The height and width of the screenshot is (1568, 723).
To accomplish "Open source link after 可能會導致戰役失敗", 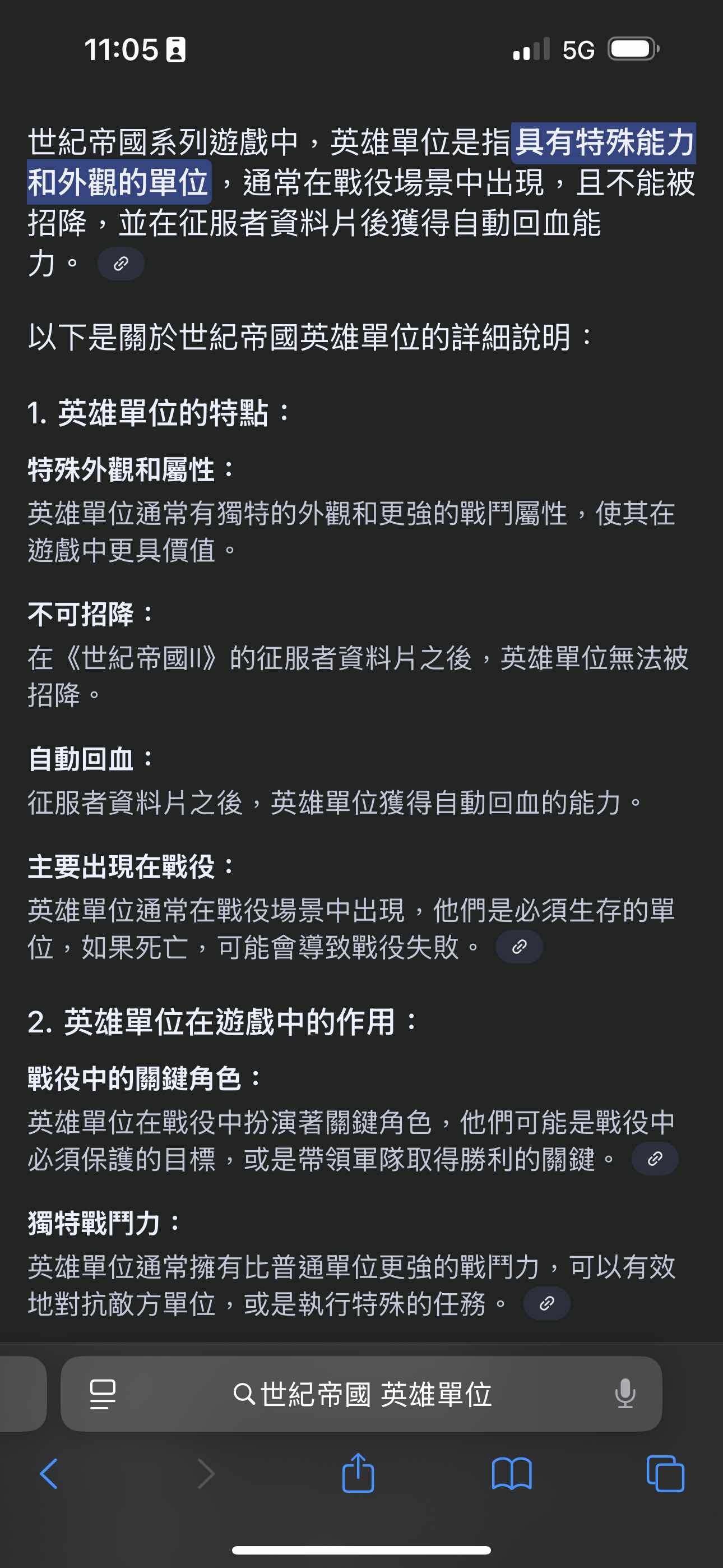I will pyautogui.click(x=519, y=947).
